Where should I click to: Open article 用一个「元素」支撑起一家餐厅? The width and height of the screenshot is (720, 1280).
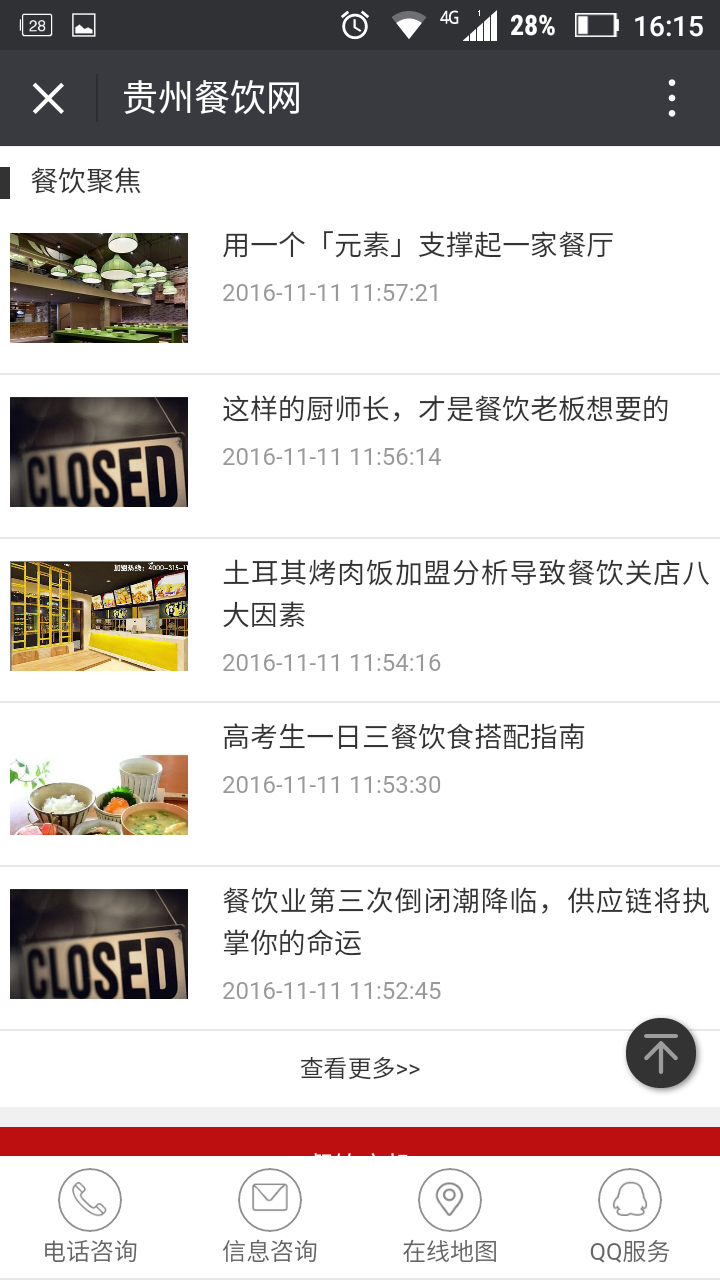pos(417,245)
